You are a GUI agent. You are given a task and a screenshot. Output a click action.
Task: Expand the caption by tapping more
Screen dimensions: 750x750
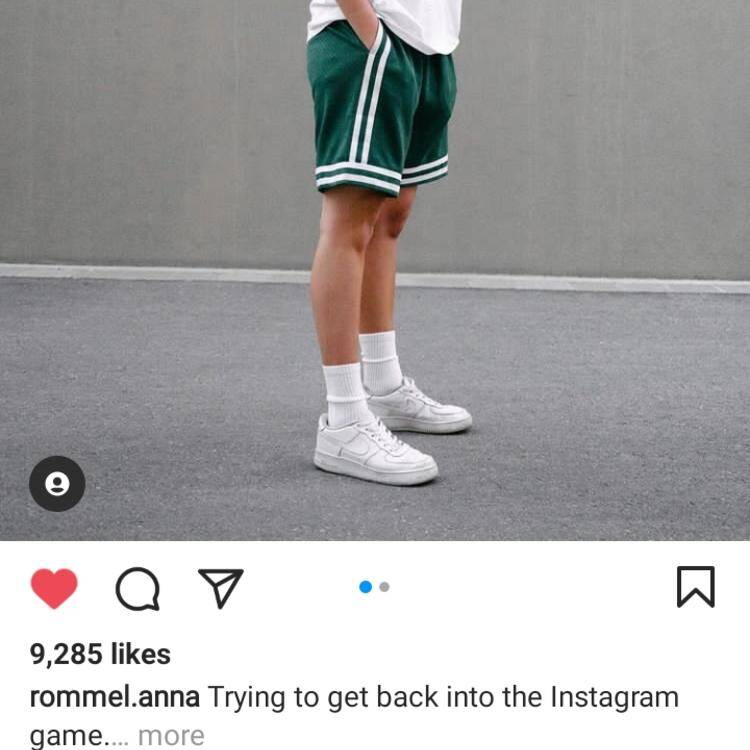point(171,736)
